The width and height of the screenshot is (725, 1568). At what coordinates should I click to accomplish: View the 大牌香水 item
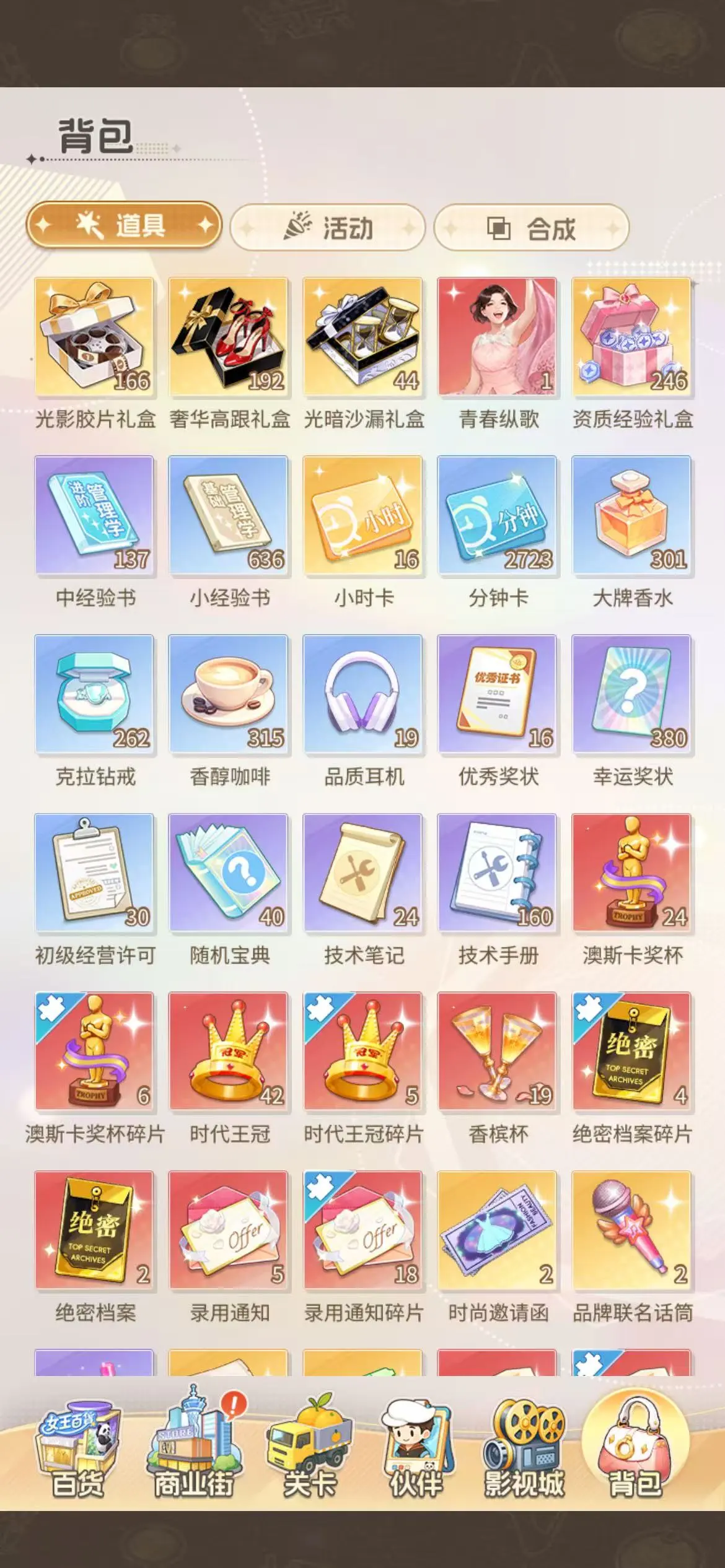(x=631, y=515)
